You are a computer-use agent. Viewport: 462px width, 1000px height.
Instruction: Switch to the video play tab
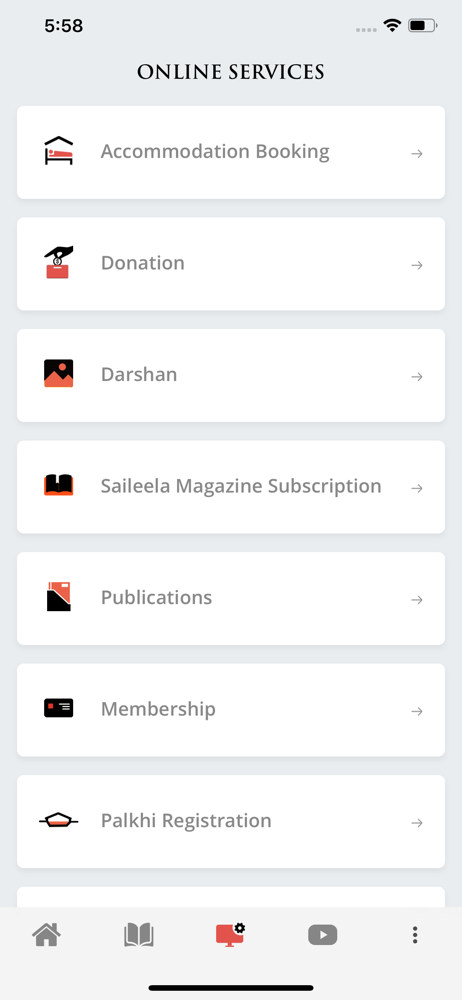322,935
